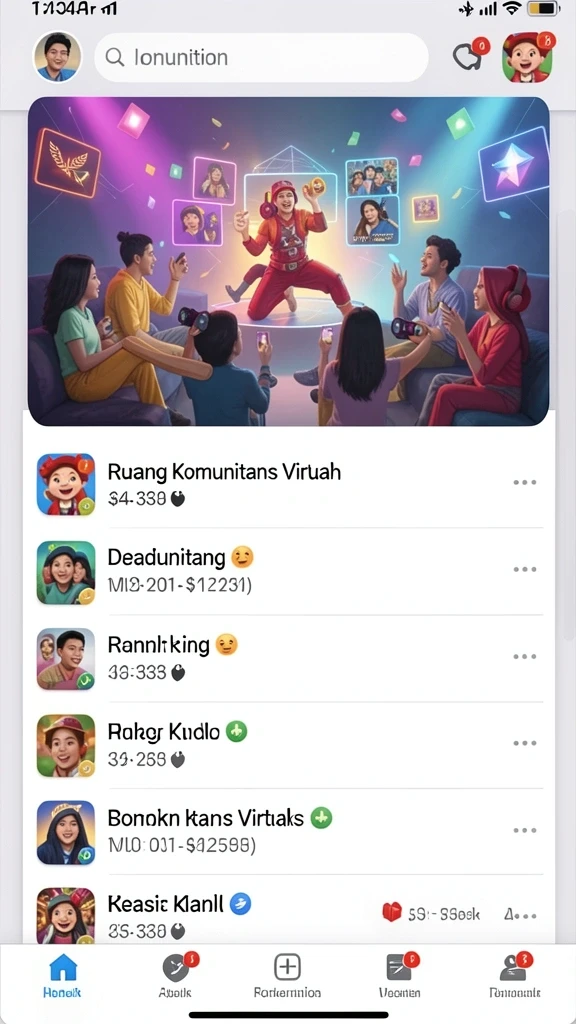This screenshot has width=576, height=1024.
Task: Open the Rokgr Kudlo row
Action: 288,745
